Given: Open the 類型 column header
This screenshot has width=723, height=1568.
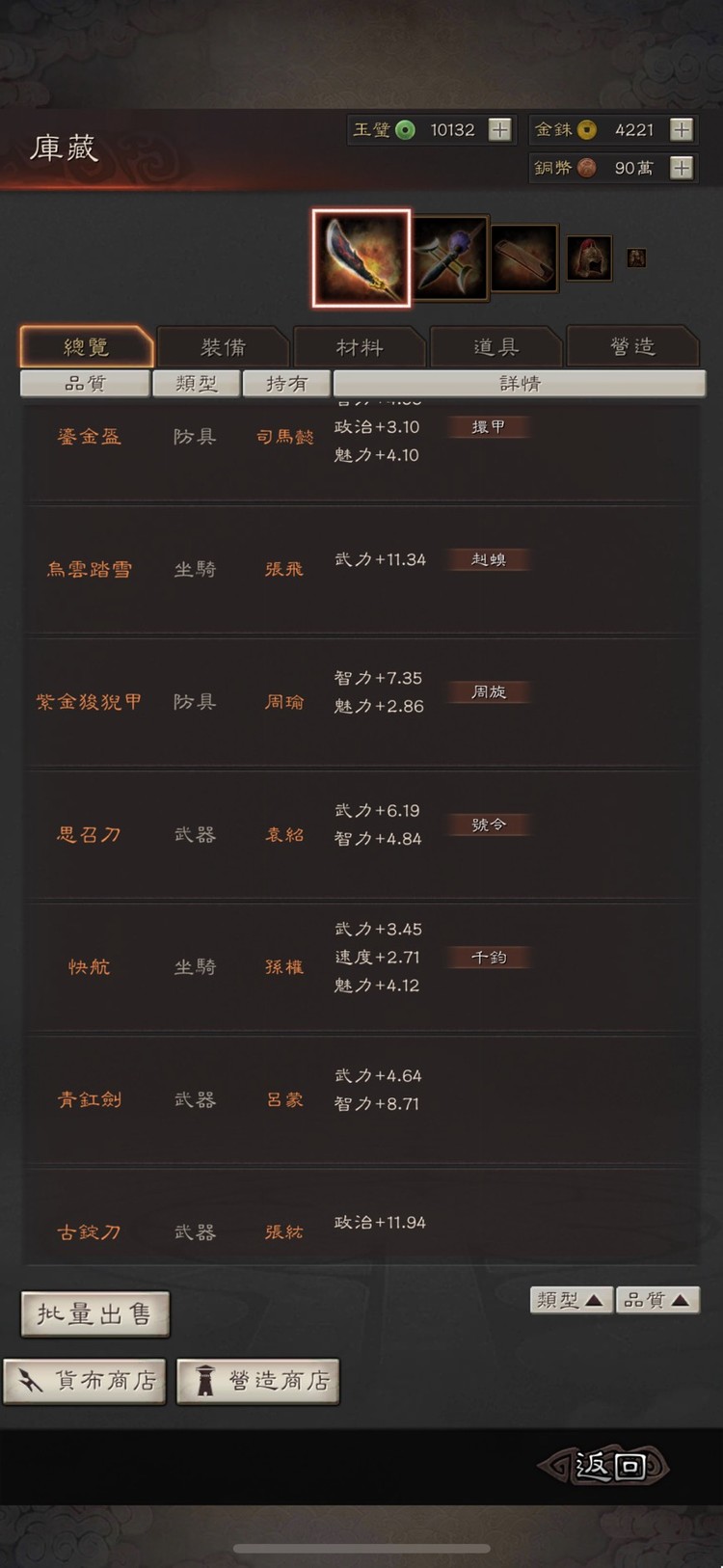Looking at the screenshot, I should coord(196,384).
